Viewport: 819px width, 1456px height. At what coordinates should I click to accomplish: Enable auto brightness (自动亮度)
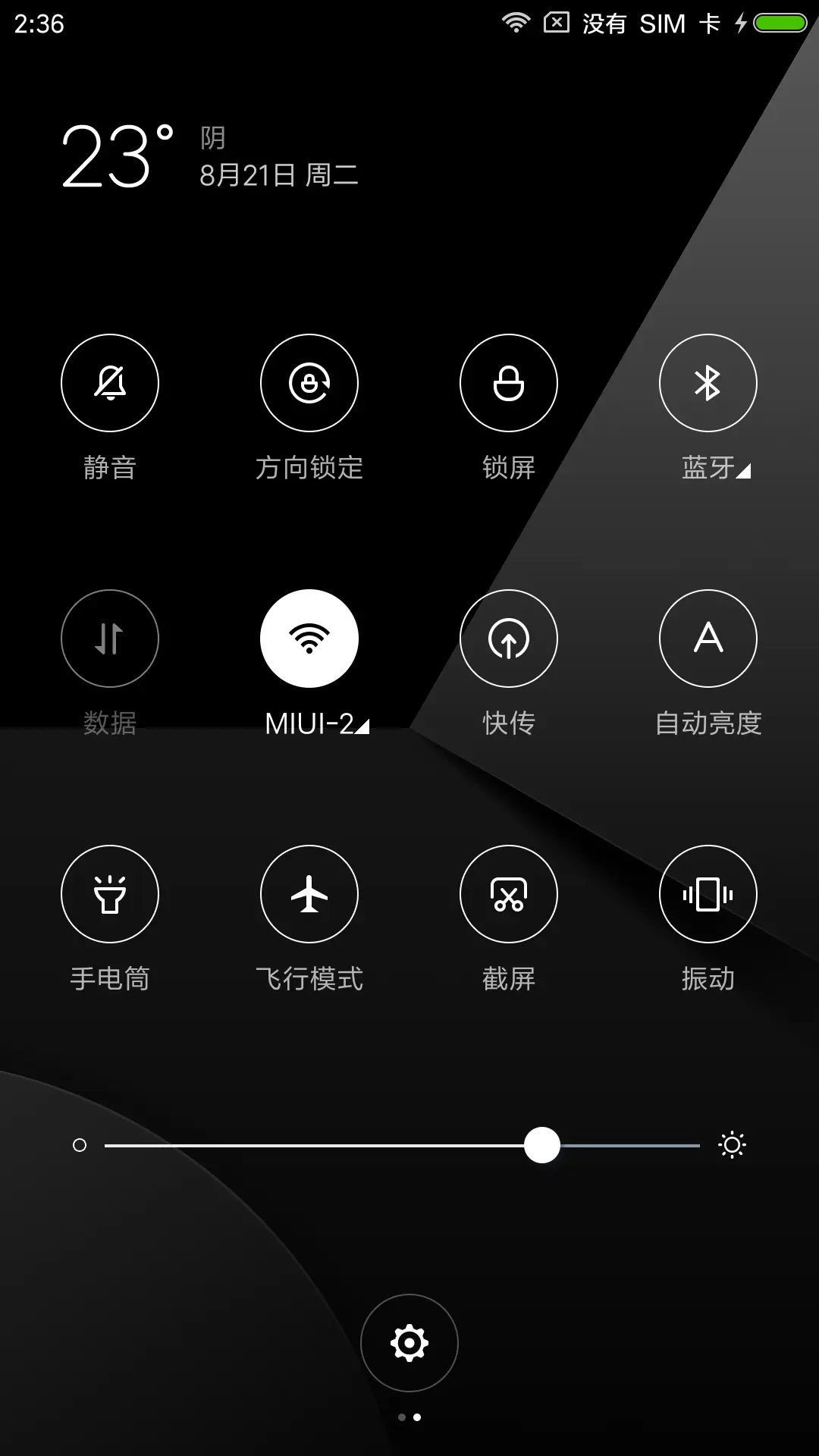pyautogui.click(x=708, y=639)
